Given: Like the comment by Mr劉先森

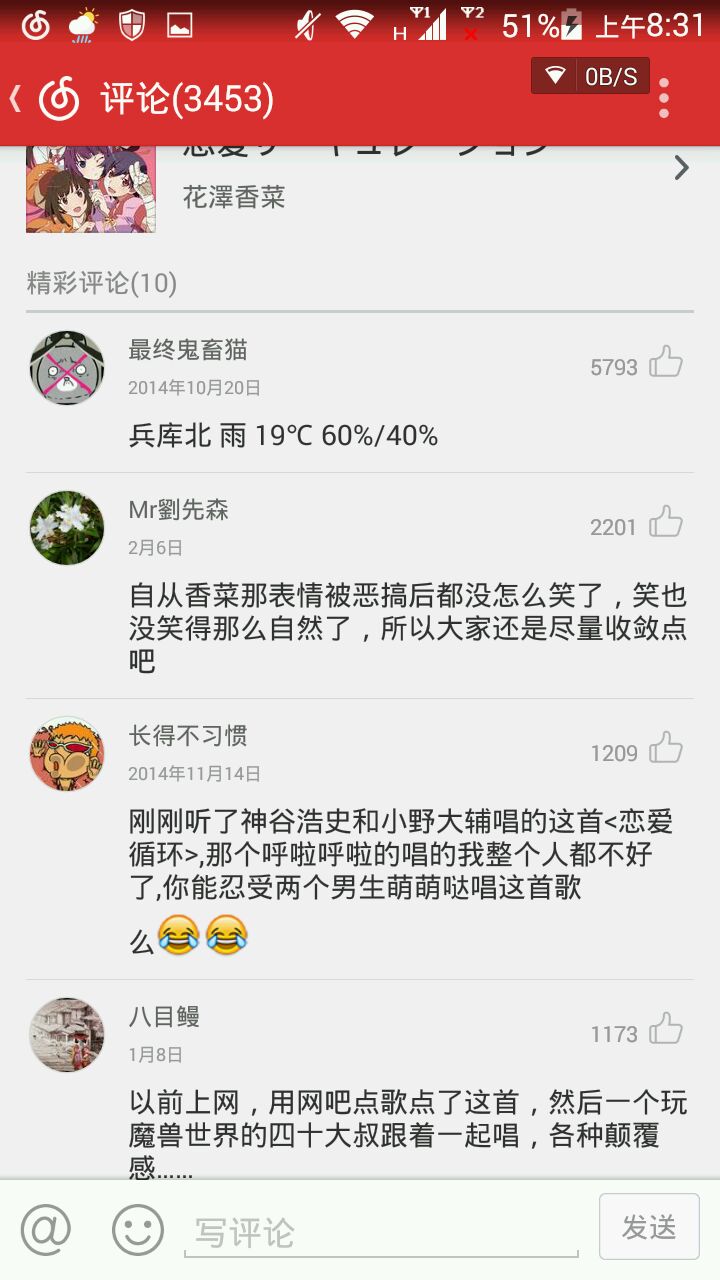Looking at the screenshot, I should 665,523.
